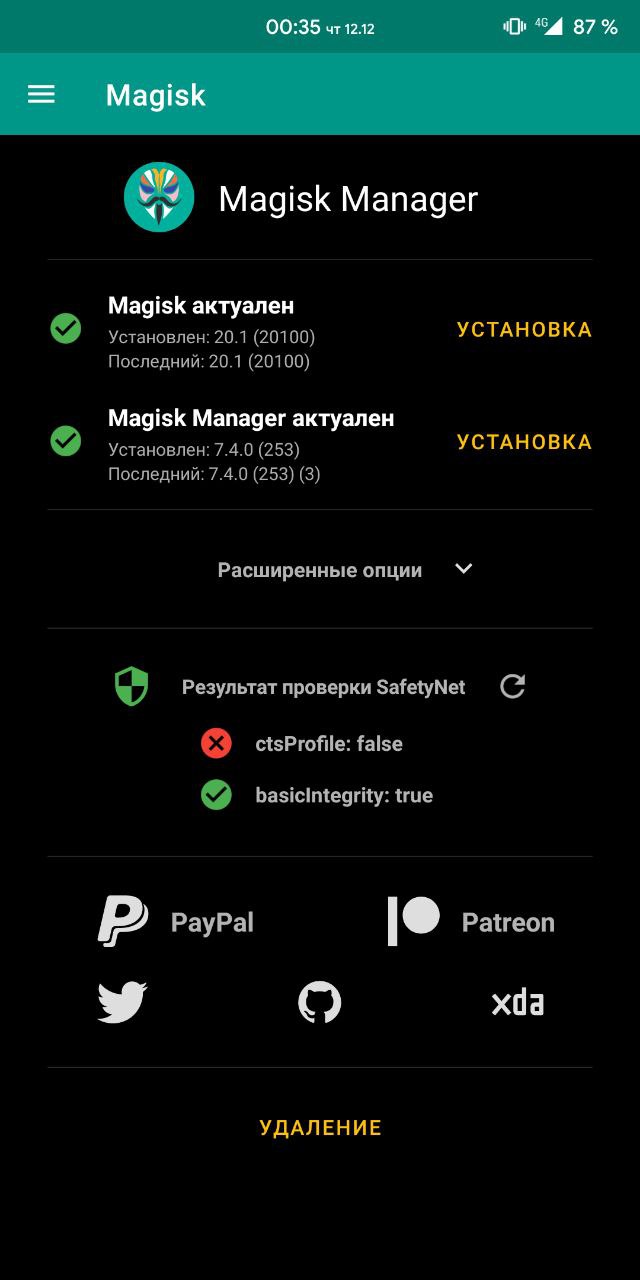Refresh the SafetyNet check result
The height and width of the screenshot is (1280, 640).
pyautogui.click(x=513, y=686)
